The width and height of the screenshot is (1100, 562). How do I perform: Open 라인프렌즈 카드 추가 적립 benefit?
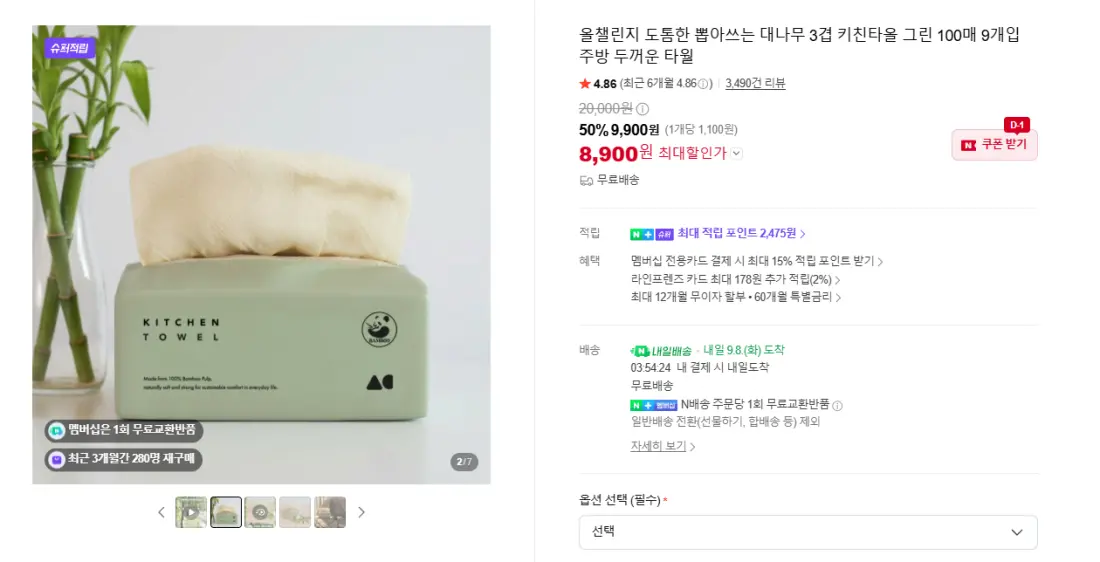click(x=735, y=279)
